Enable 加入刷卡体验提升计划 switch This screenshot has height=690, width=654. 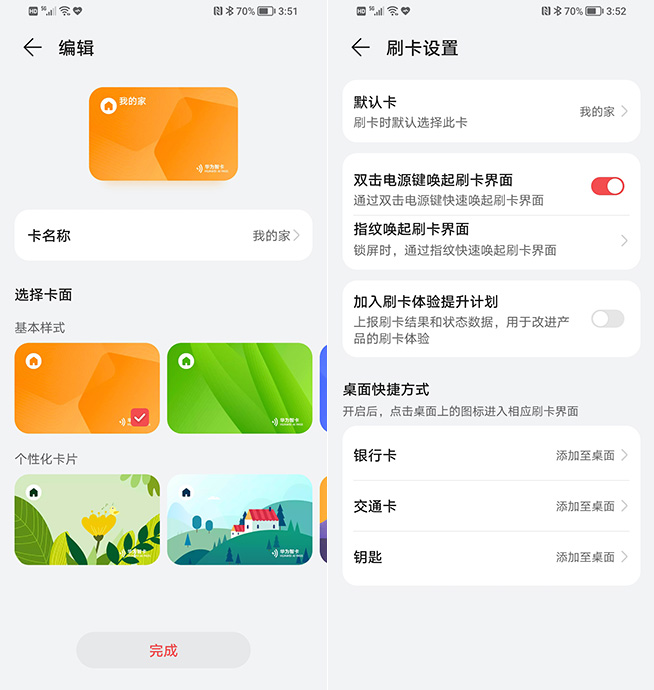click(607, 319)
